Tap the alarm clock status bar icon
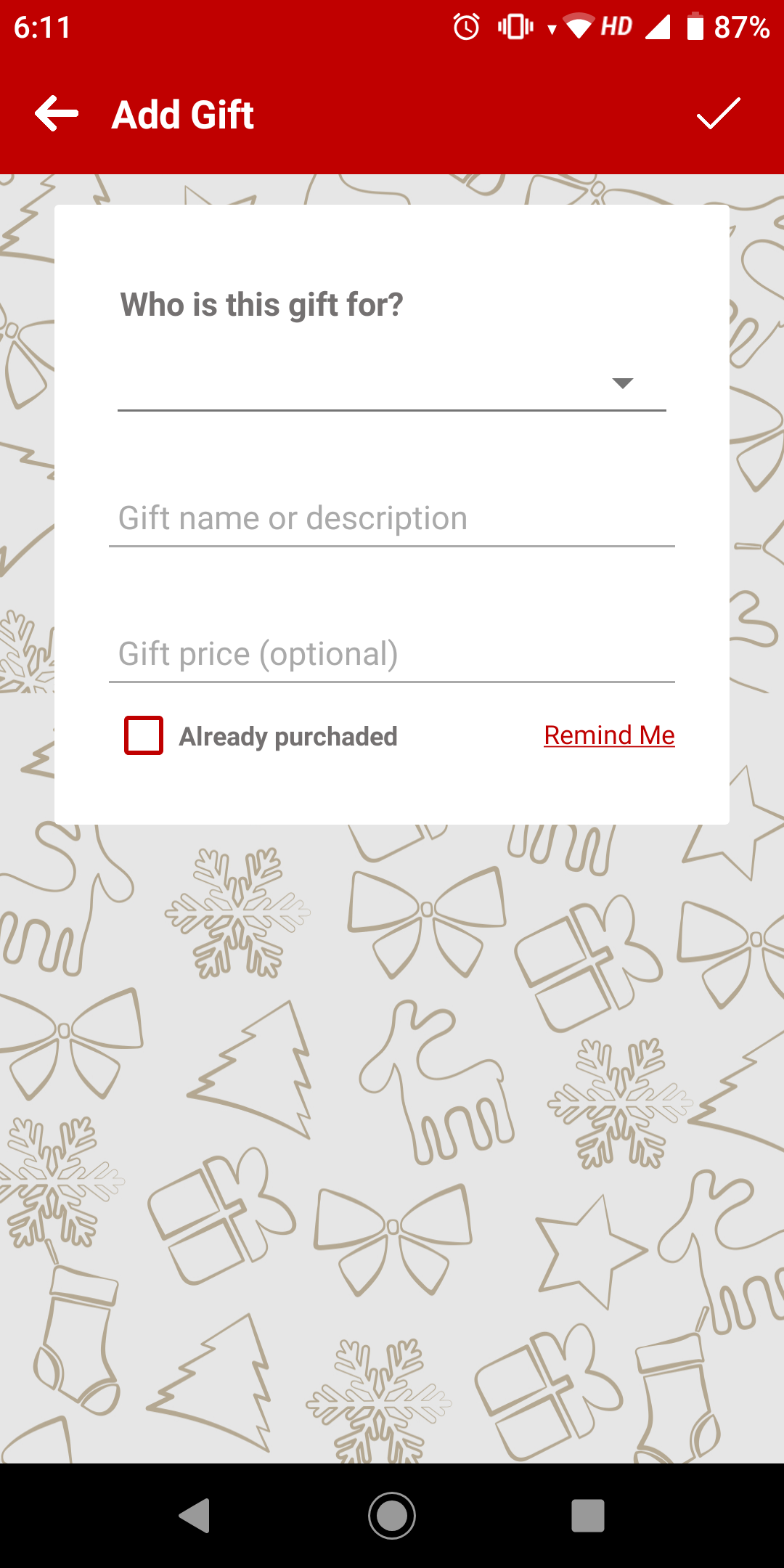 tap(465, 26)
